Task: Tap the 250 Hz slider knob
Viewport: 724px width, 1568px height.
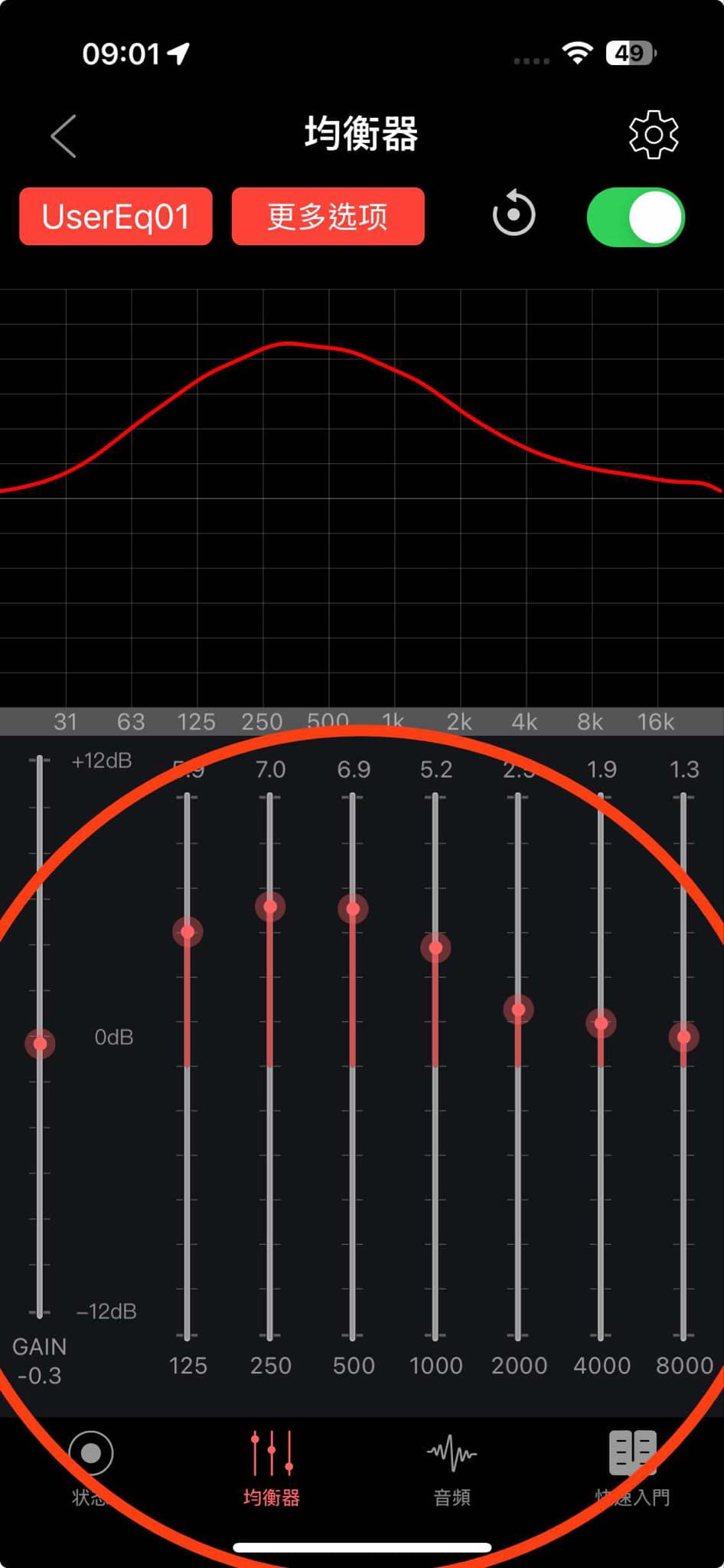Action: pyautogui.click(x=270, y=907)
